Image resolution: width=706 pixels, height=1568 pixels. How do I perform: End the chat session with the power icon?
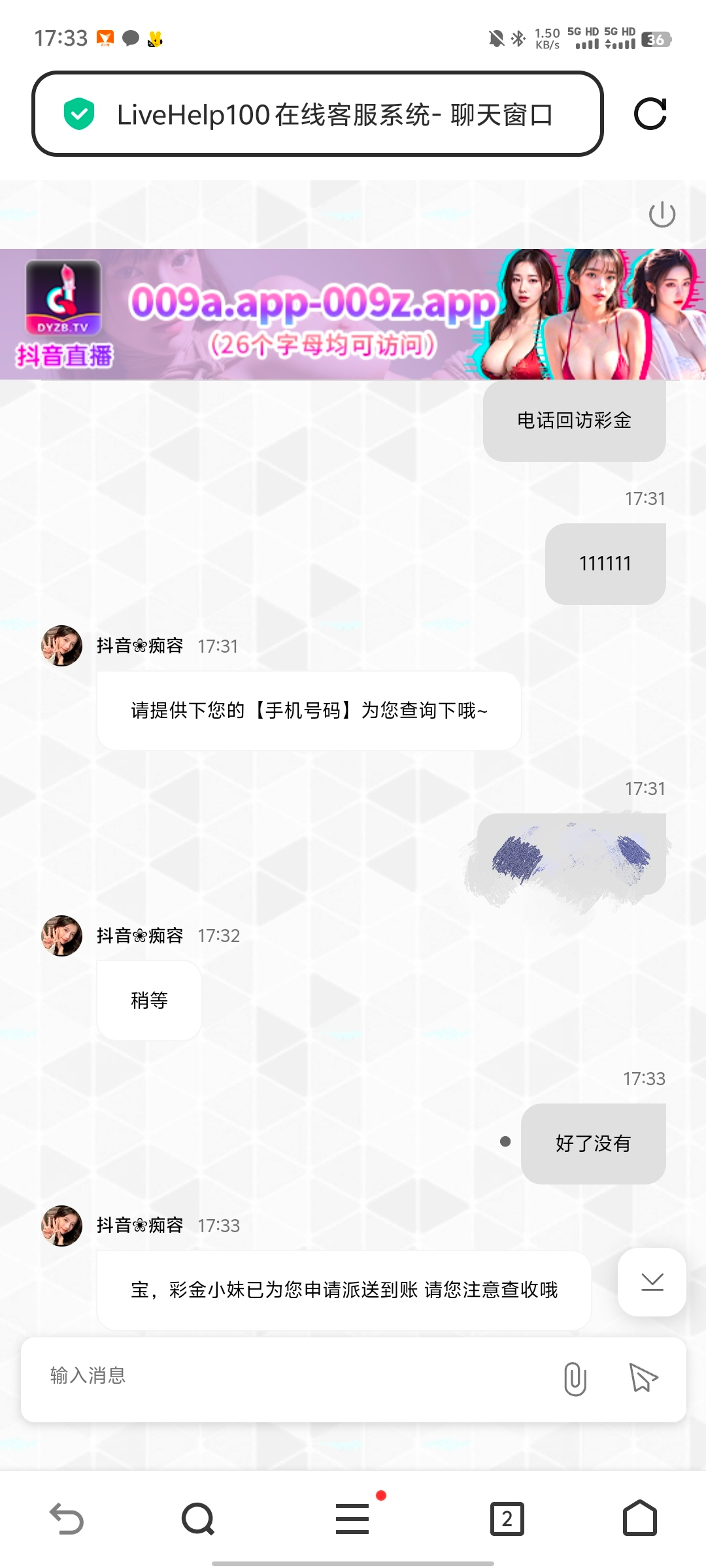point(662,214)
